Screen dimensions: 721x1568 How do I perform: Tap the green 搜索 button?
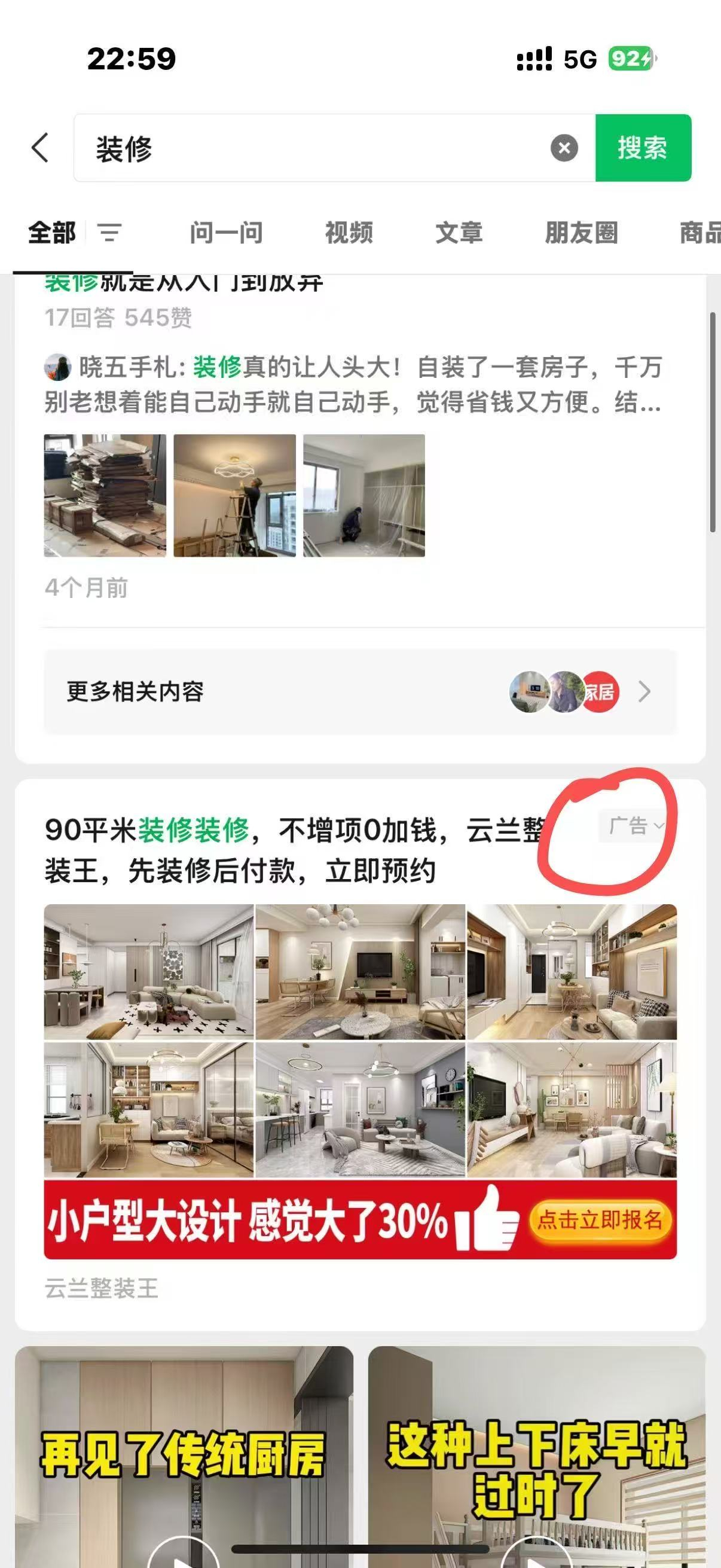coord(643,148)
